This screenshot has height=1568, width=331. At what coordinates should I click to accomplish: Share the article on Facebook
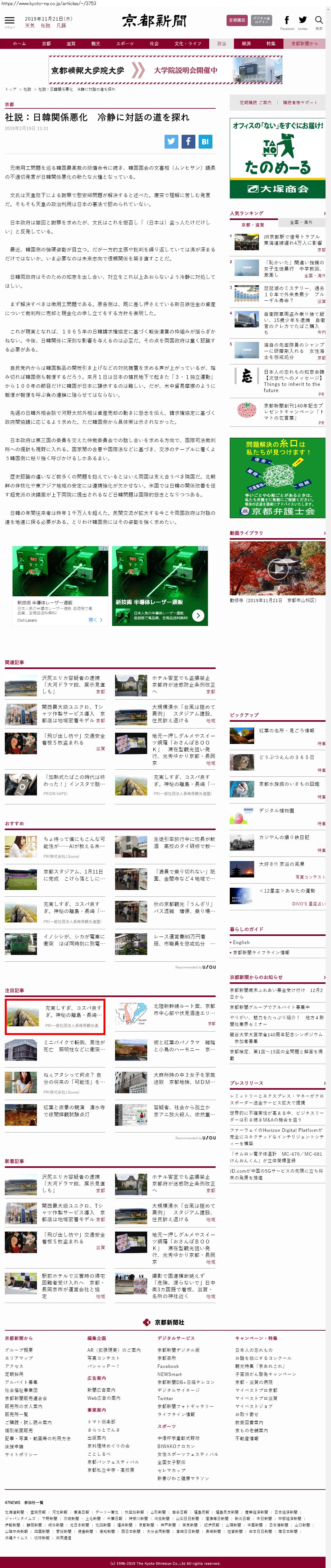[189, 141]
